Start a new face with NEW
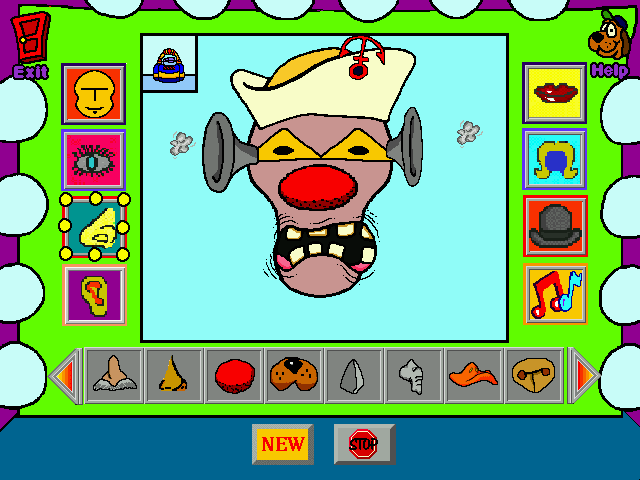The image size is (640, 480). [x=283, y=444]
